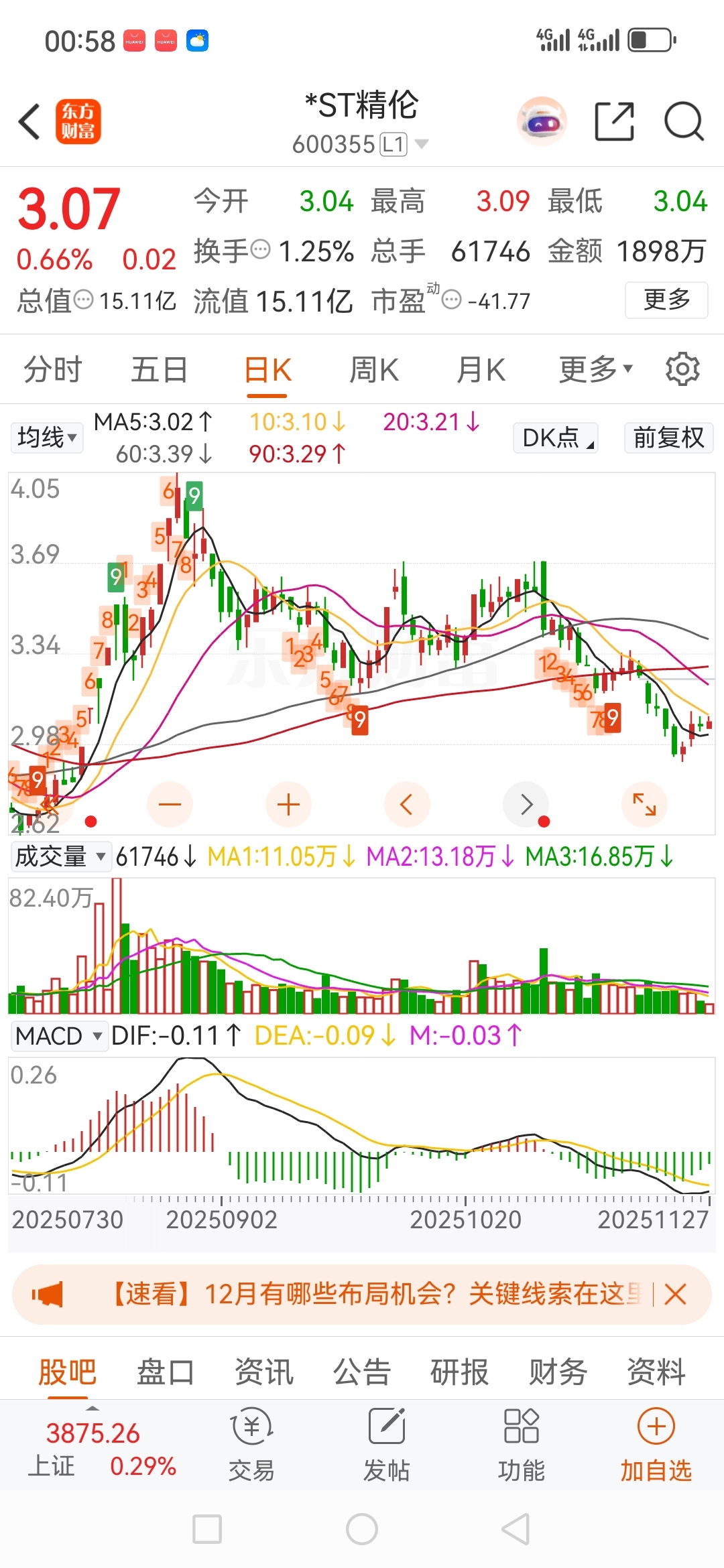The width and height of the screenshot is (724, 1568).
Task: Switch to the 周K chart tab
Action: coord(374,370)
